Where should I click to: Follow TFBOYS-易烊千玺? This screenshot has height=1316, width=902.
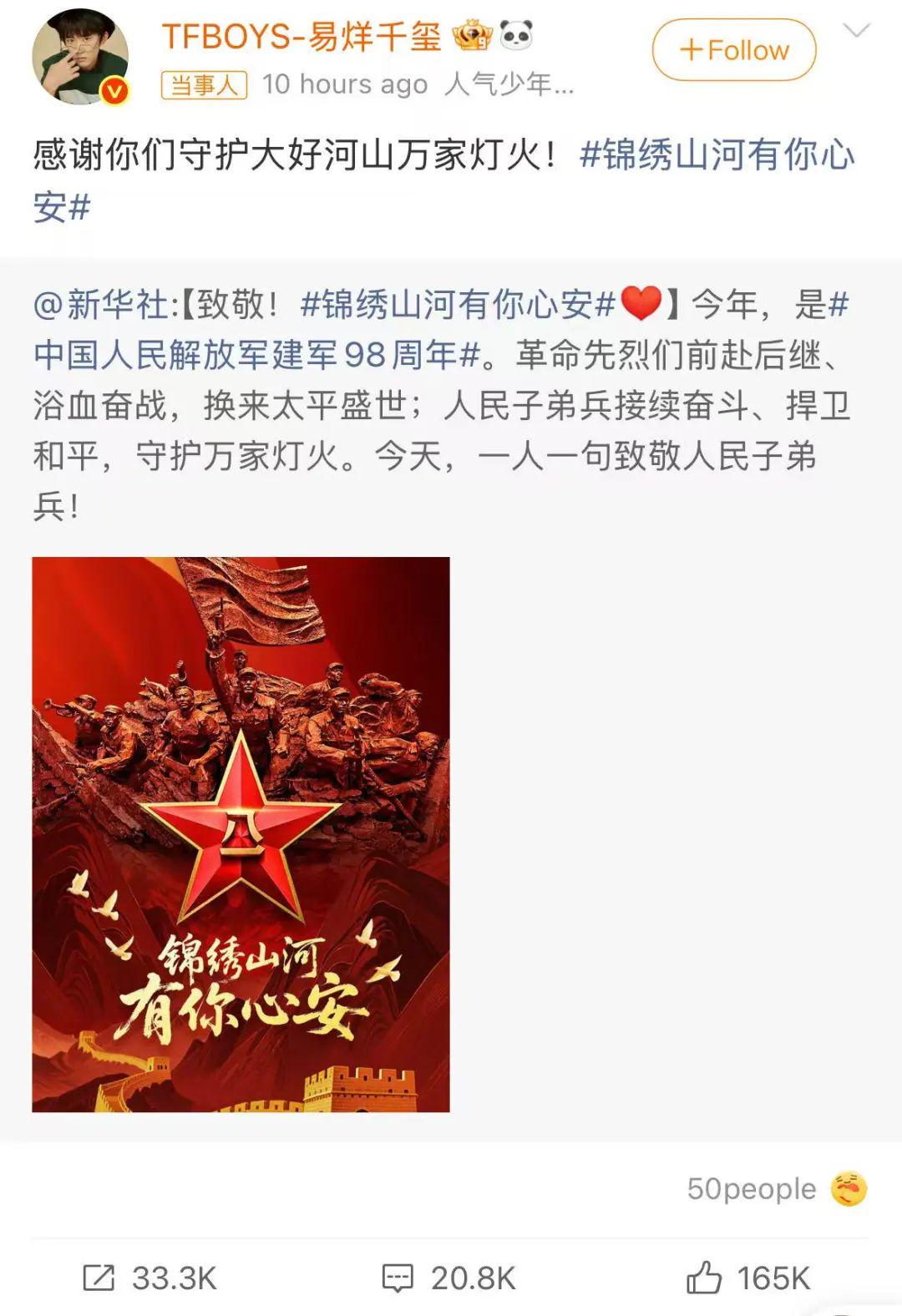click(733, 51)
